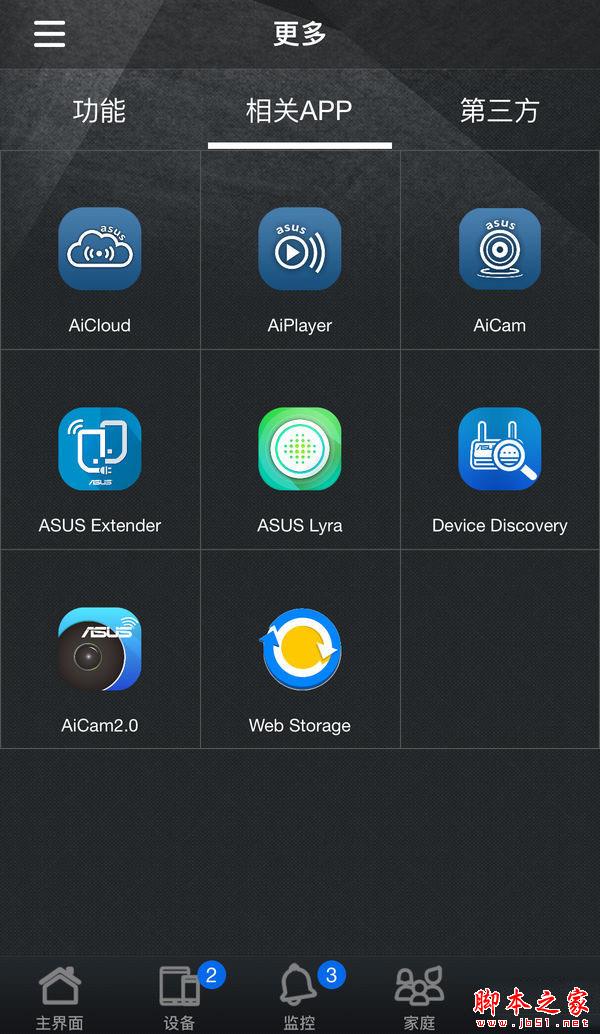The width and height of the screenshot is (600, 1034).
Task: Open the Web Storage app
Action: [x=300, y=650]
